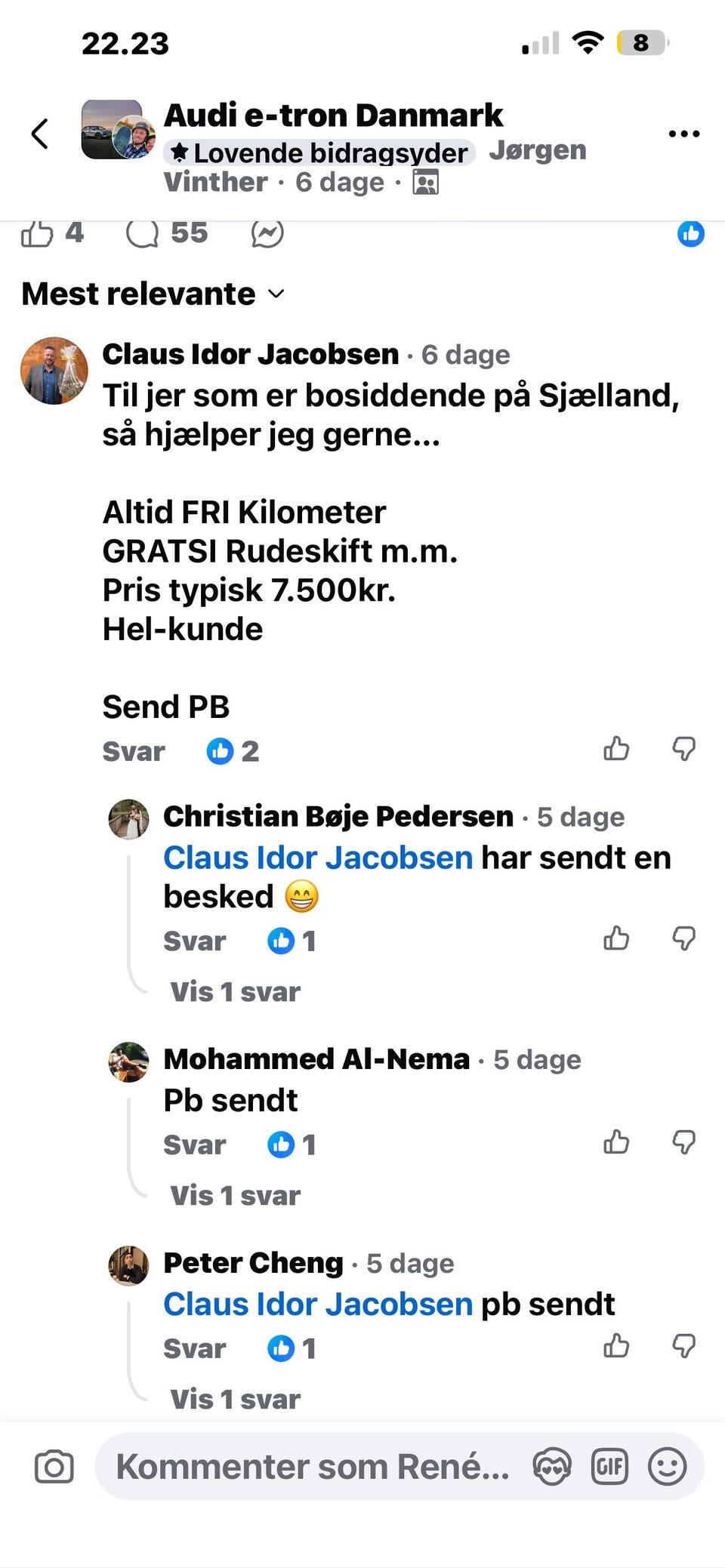Expand replies under Christian Bøje Pedersen's comment
Screen dimensions: 725x1568
(233, 991)
